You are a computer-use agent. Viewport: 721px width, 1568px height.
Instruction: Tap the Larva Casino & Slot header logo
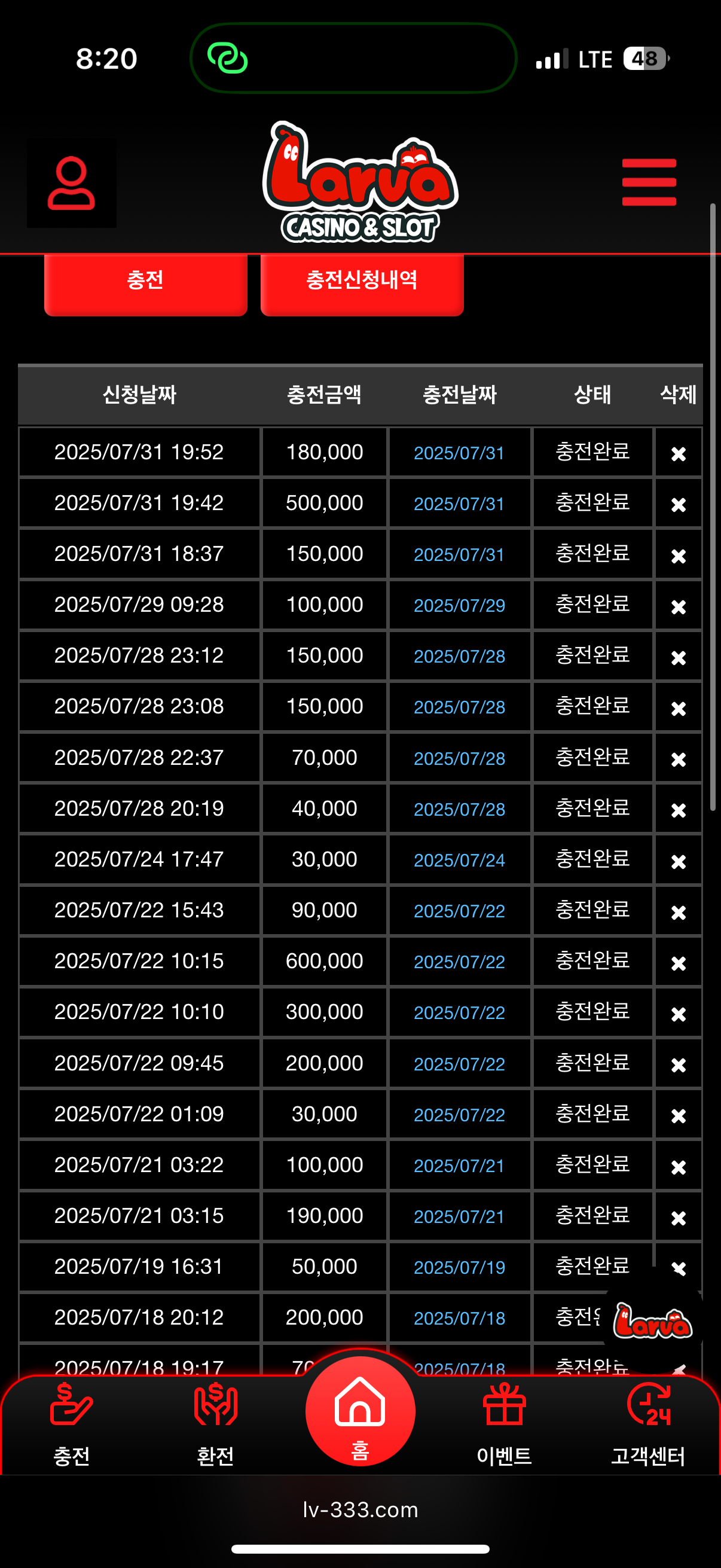360,182
